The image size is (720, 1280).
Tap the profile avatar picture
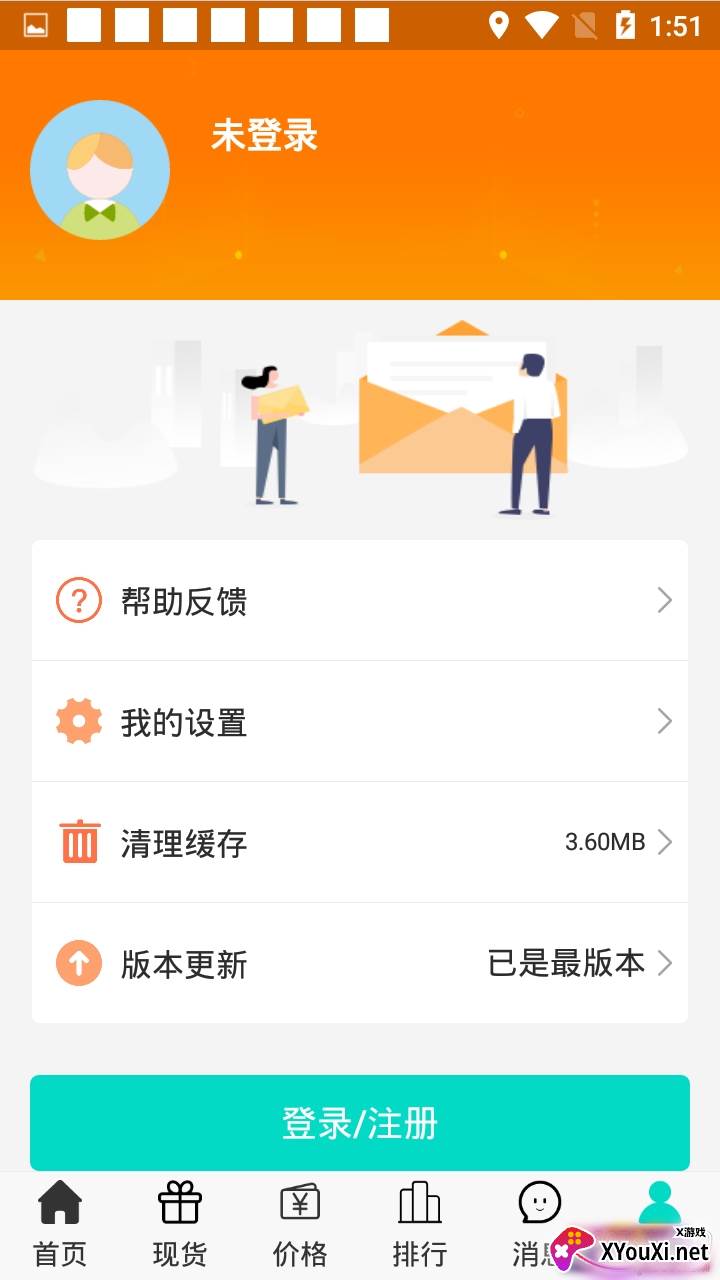[100, 170]
